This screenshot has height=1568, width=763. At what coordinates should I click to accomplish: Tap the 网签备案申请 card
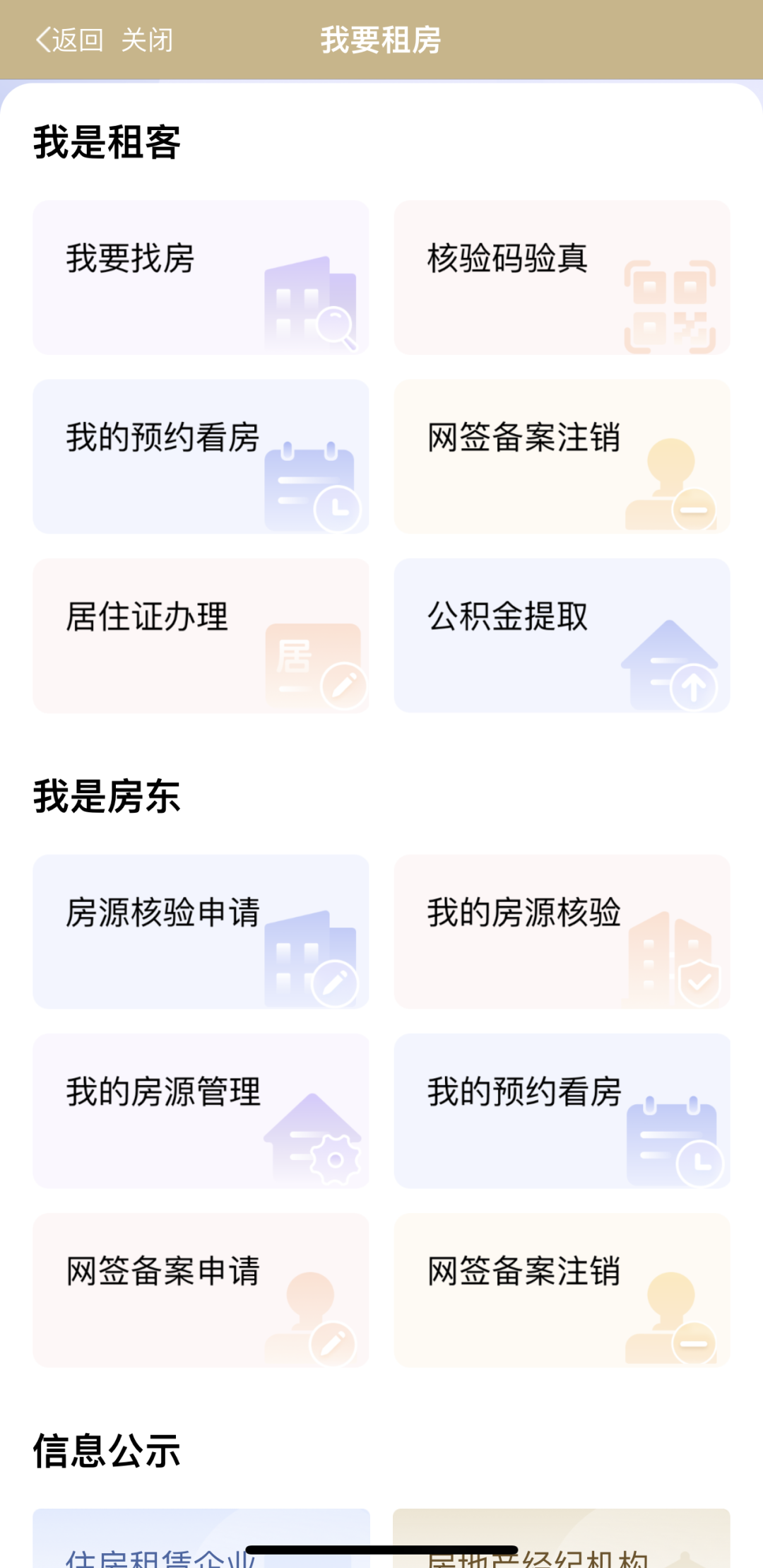[201, 1289]
